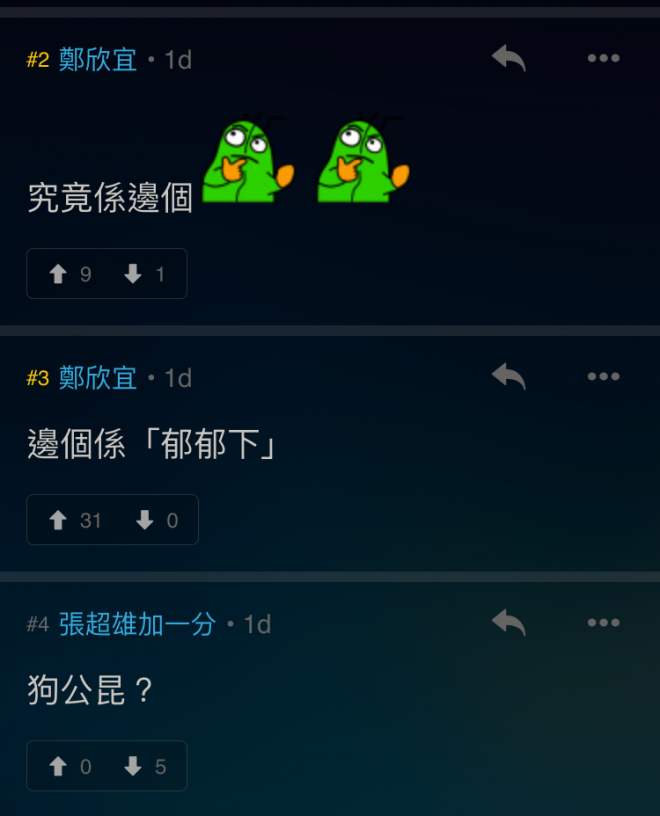View 鄭欣宜's profile from comment #3
Screen dimensions: 660x816
(x=97, y=378)
